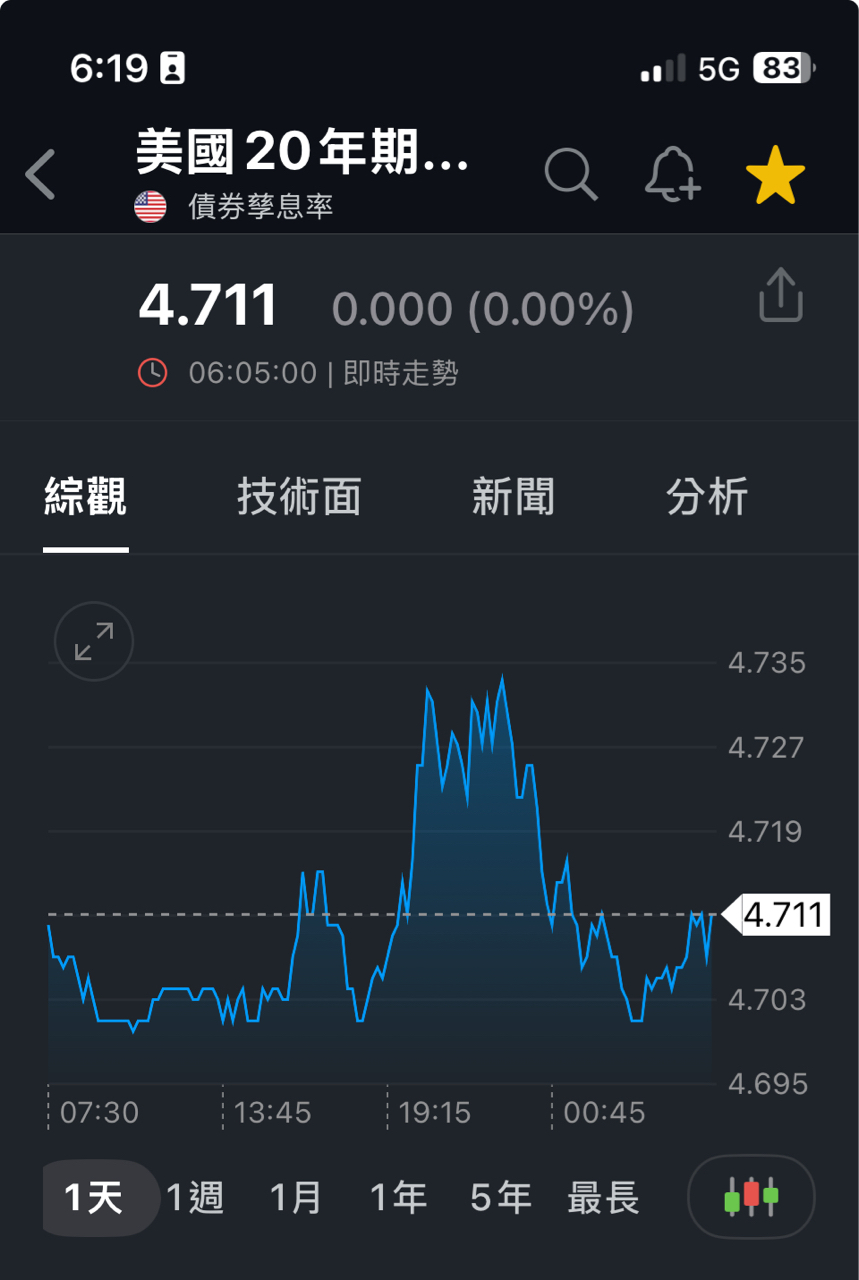Switch chart to candlestick view
The width and height of the screenshot is (859, 1280).
(x=750, y=1197)
